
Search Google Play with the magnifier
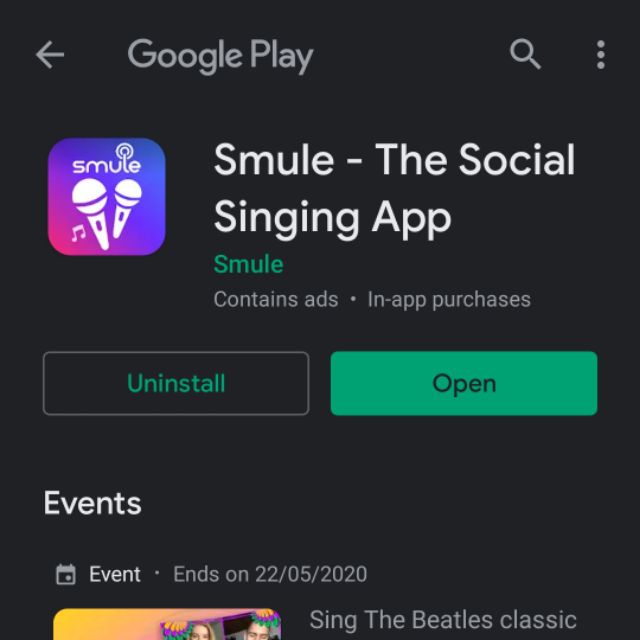[x=525, y=55]
